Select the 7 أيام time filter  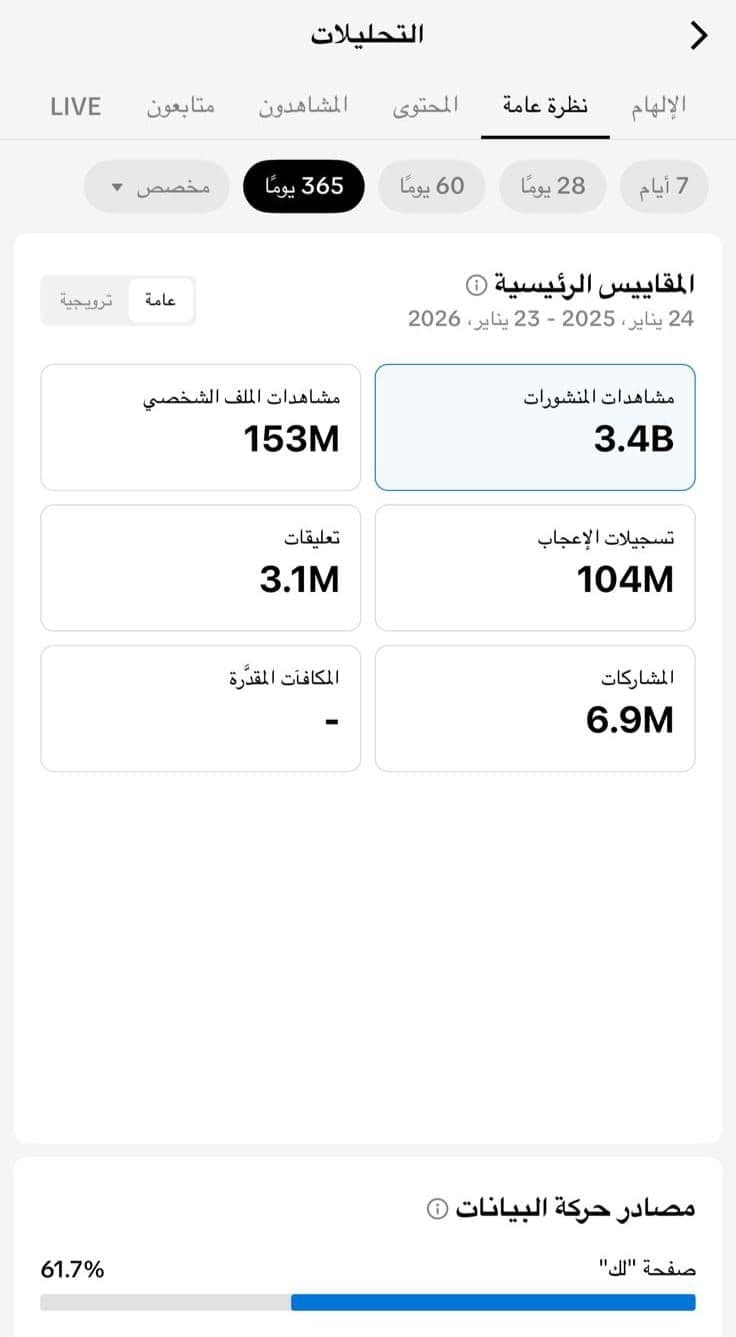pyautogui.click(x=664, y=186)
